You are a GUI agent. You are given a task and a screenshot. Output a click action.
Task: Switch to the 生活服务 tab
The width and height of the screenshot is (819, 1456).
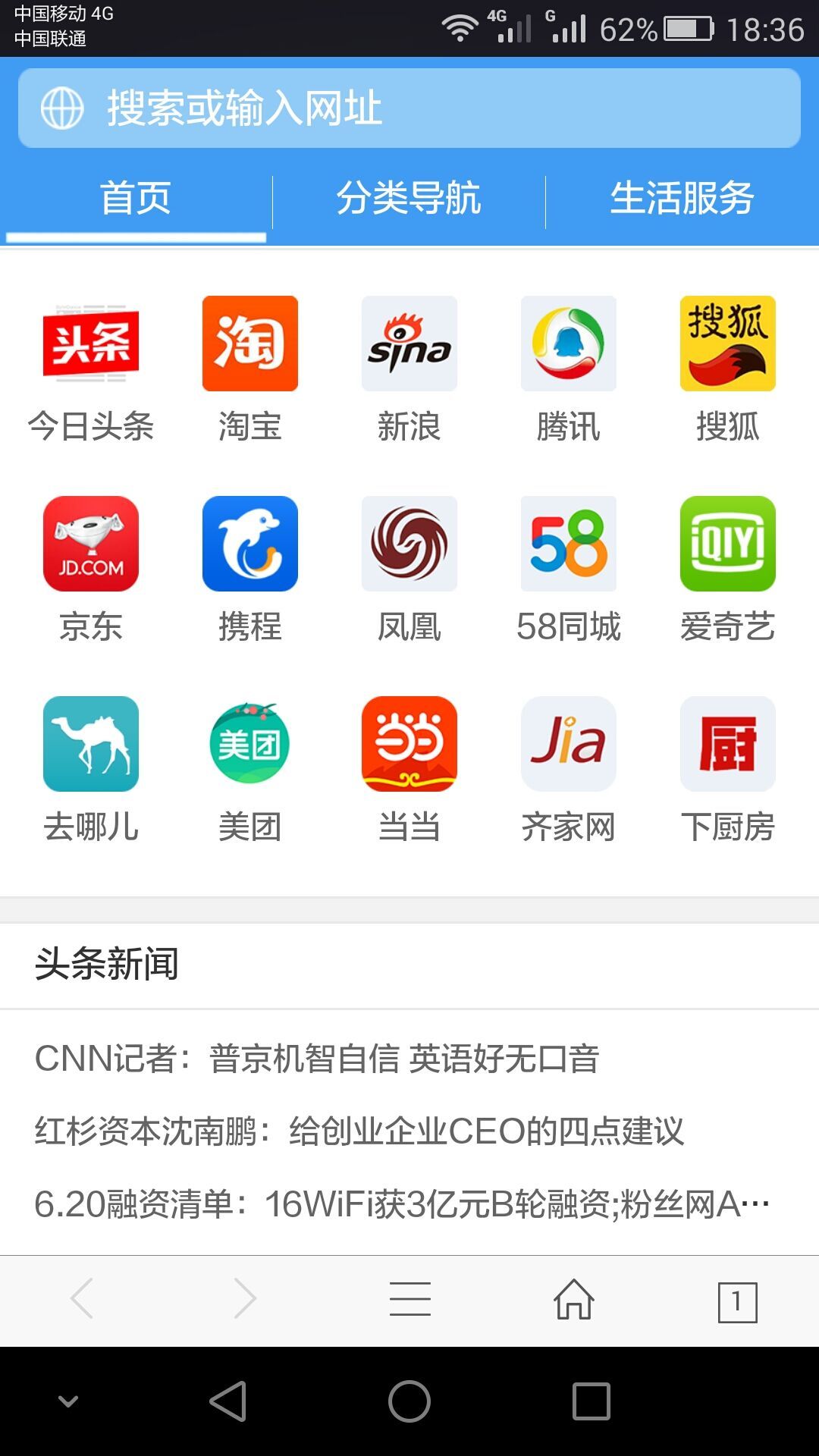click(x=682, y=199)
